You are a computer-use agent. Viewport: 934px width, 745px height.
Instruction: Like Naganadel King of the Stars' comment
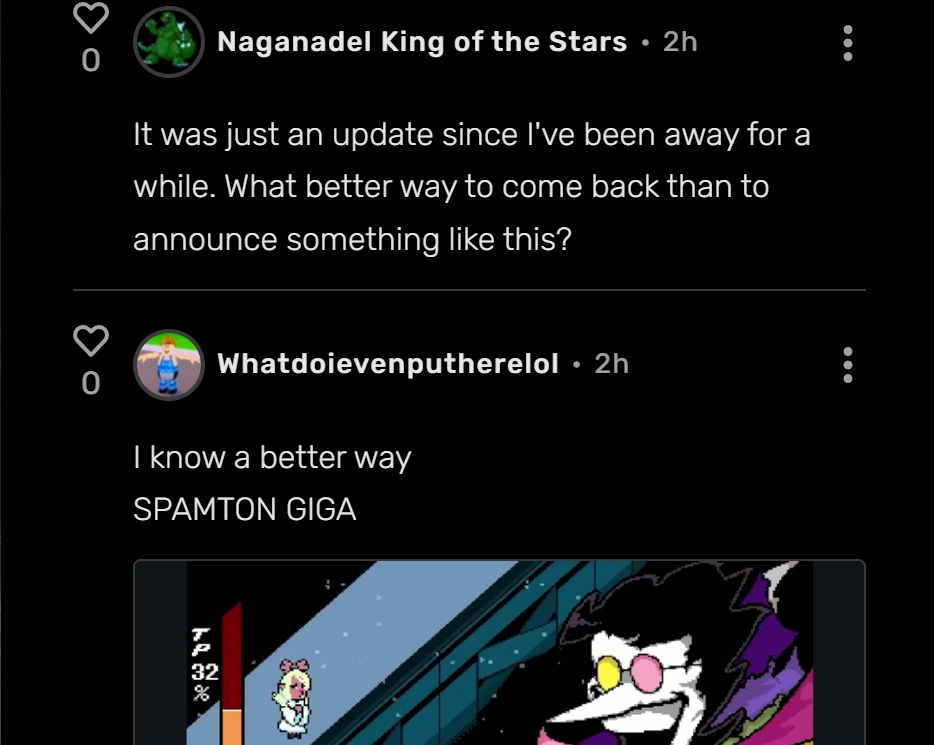(x=90, y=20)
